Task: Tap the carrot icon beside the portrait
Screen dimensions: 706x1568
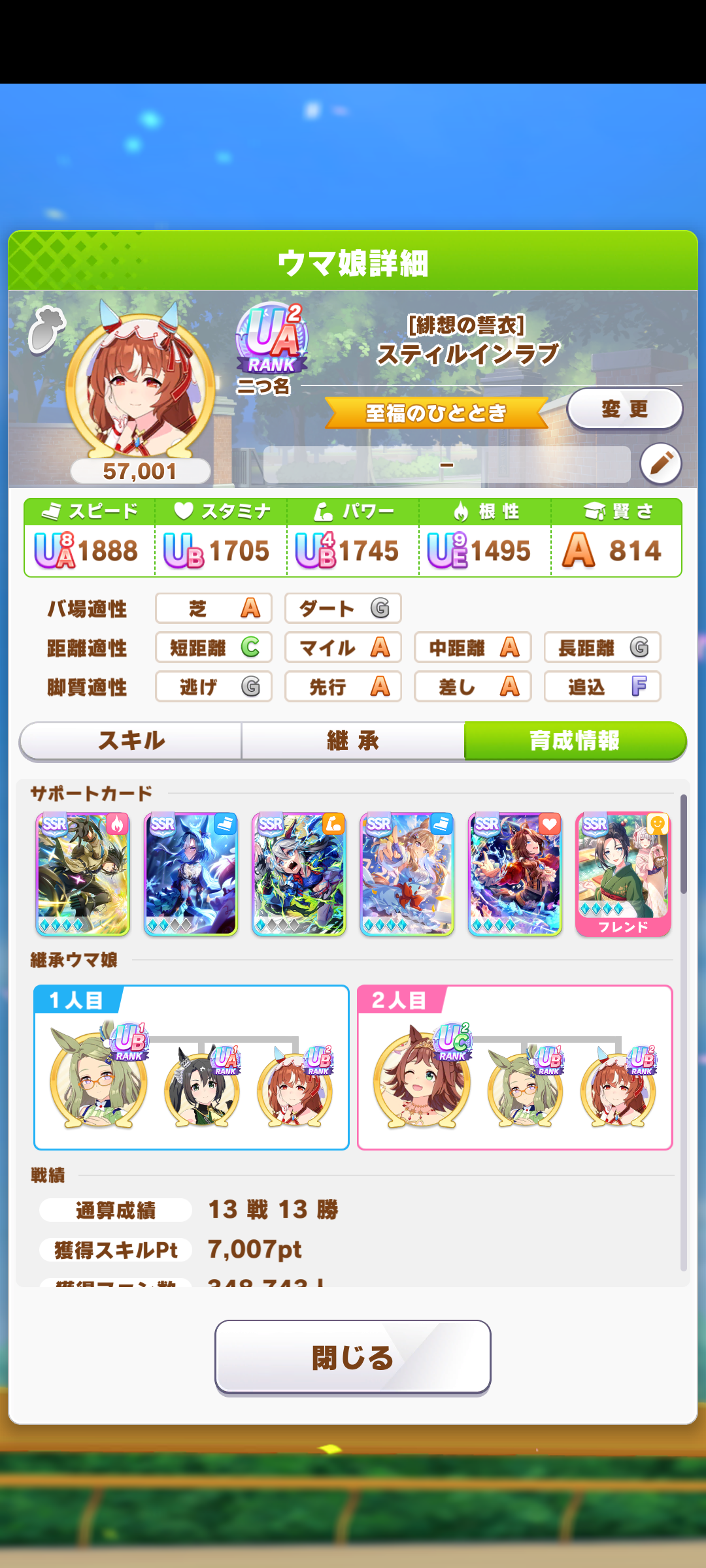Action: point(46,329)
